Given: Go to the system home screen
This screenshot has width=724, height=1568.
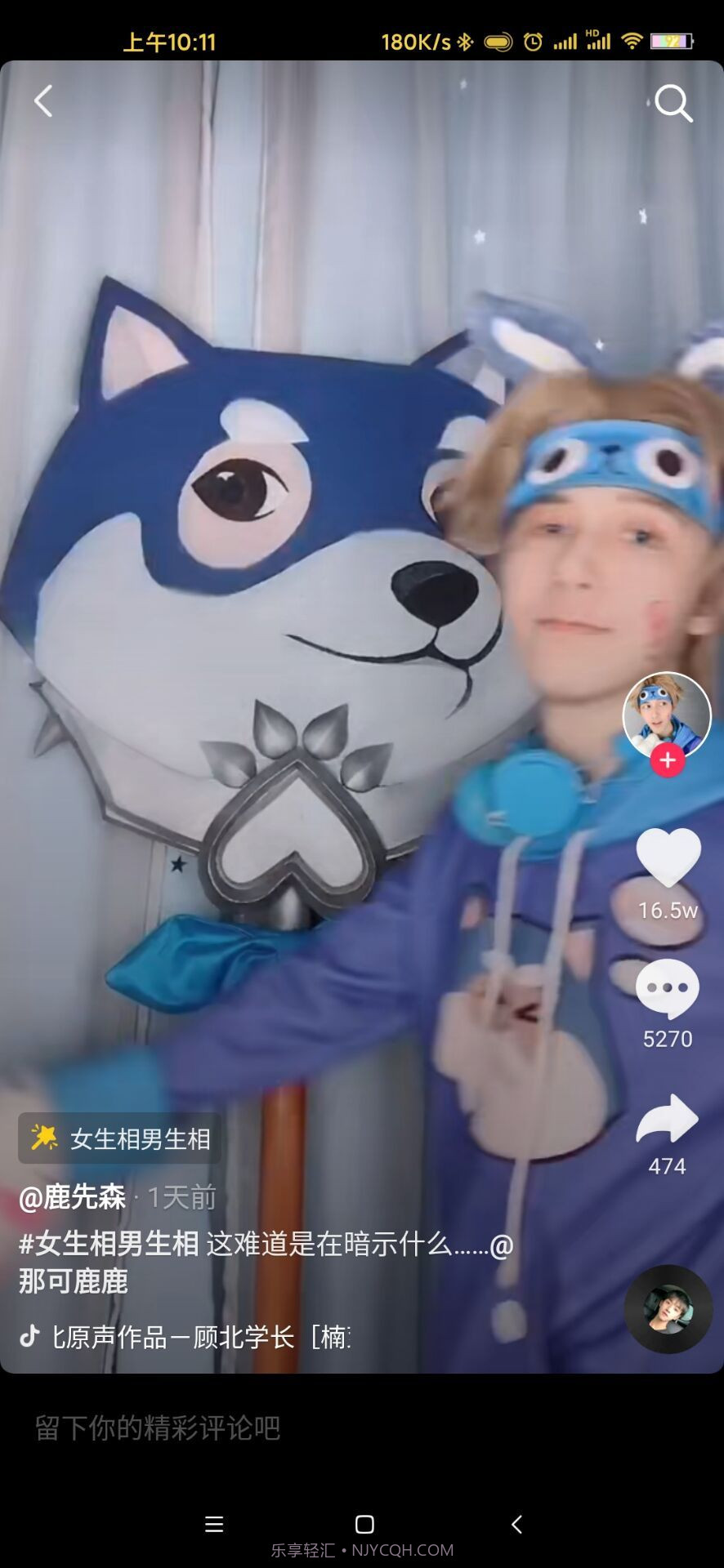Looking at the screenshot, I should (364, 1524).
